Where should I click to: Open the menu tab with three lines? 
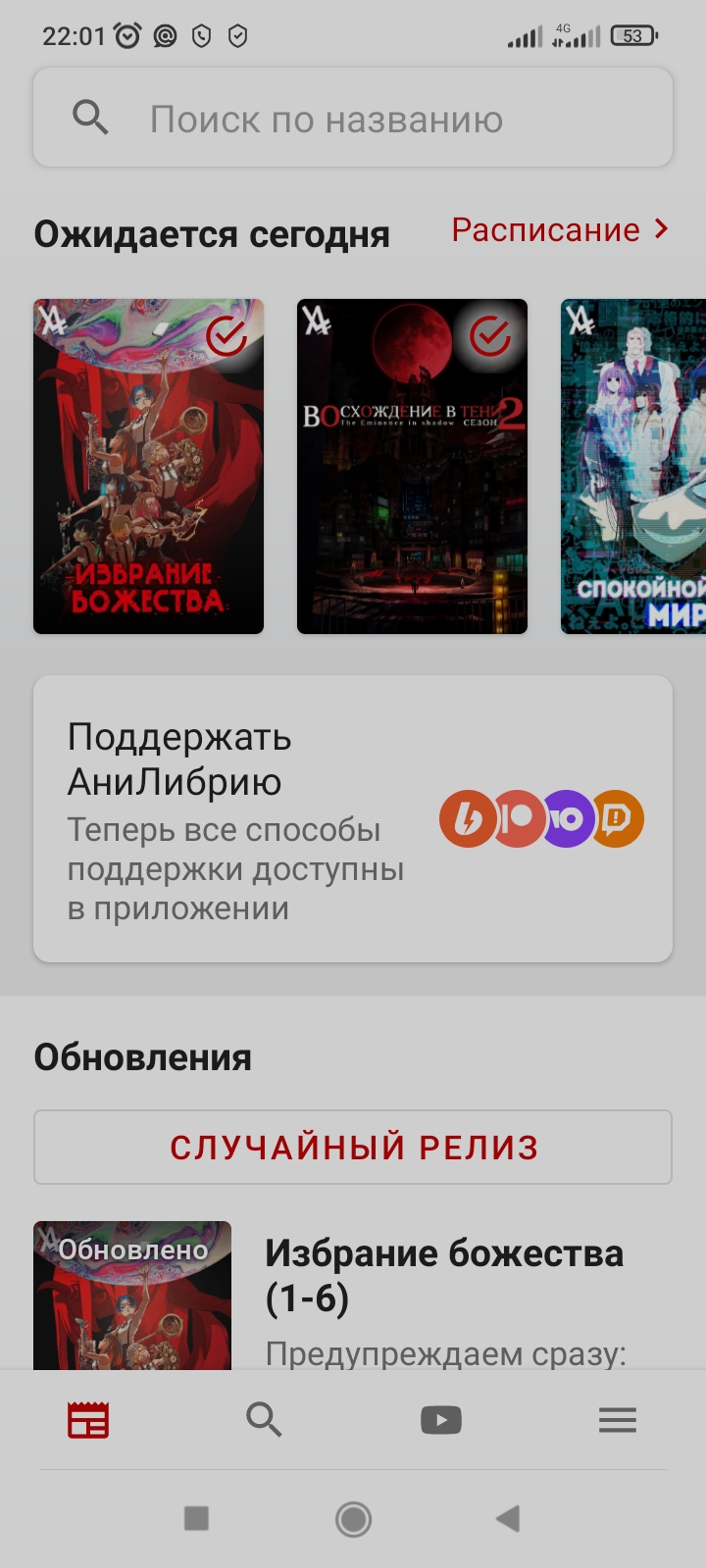click(x=618, y=1419)
